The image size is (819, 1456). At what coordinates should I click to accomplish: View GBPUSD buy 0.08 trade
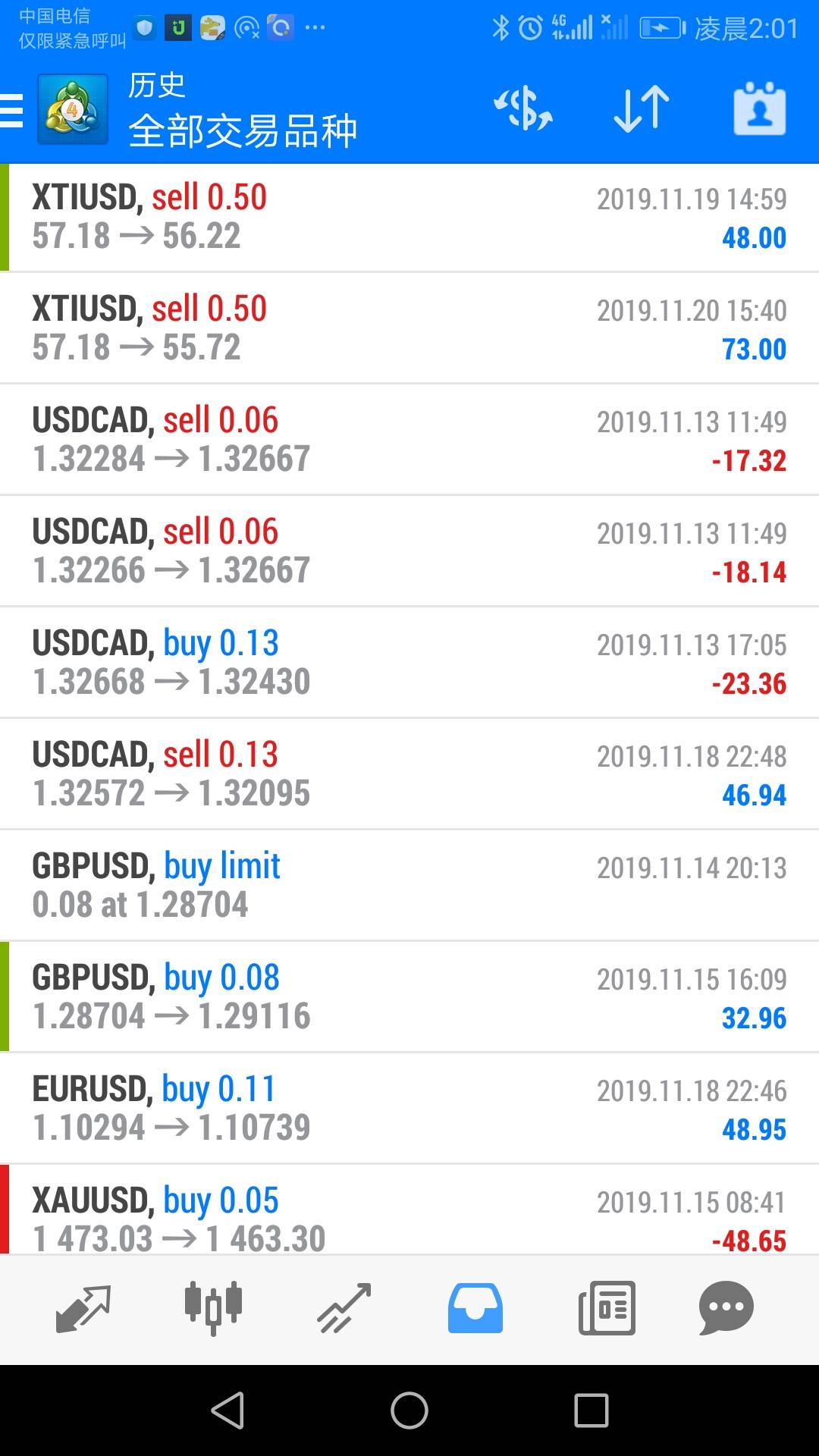(409, 997)
